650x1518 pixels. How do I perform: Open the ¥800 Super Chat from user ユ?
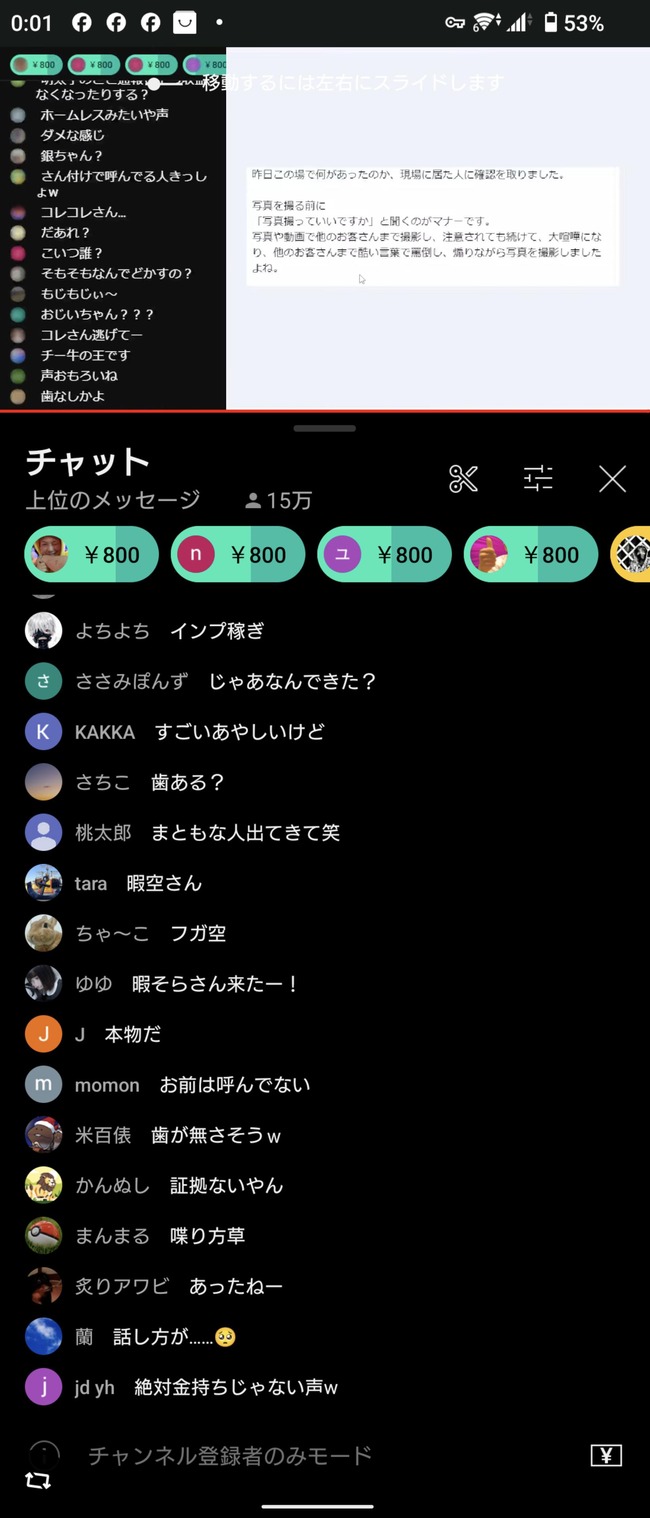point(384,554)
